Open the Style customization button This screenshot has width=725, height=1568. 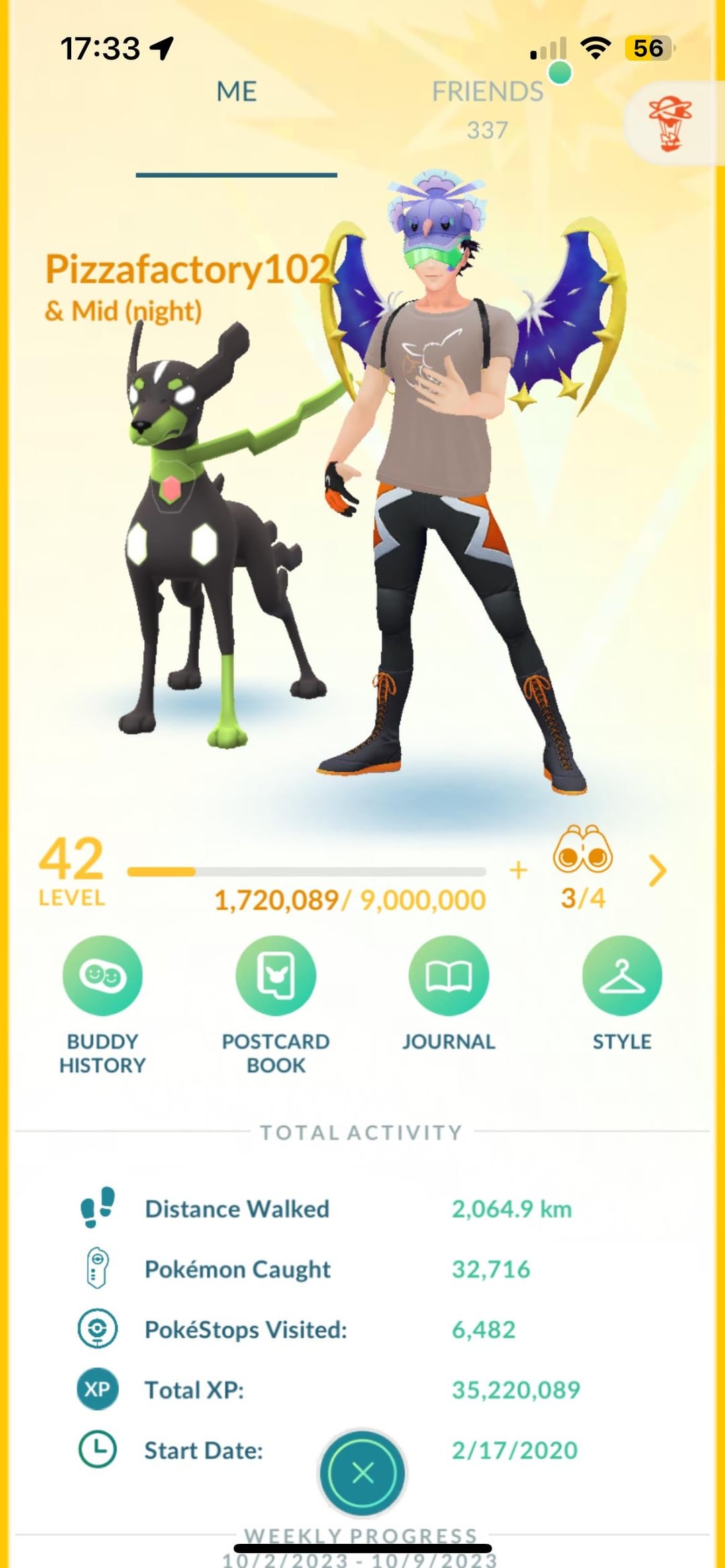tap(622, 993)
